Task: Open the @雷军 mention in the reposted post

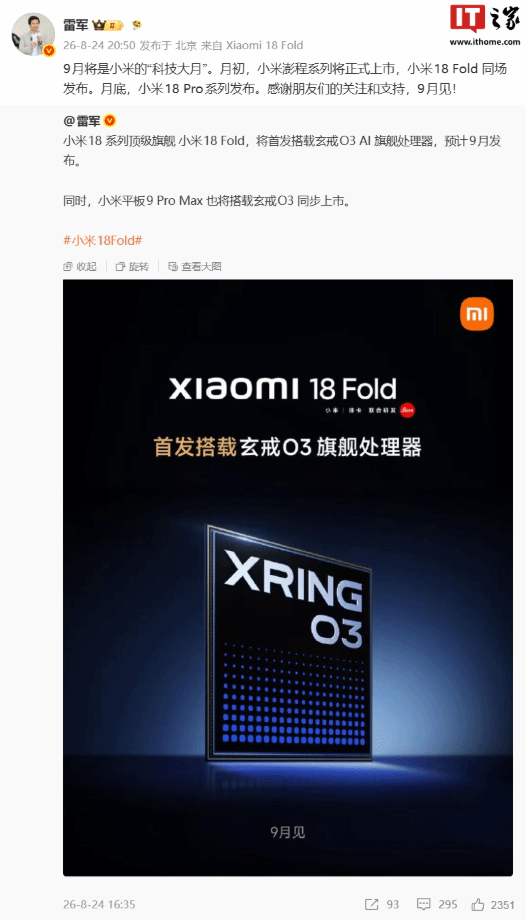Action: coord(82,121)
